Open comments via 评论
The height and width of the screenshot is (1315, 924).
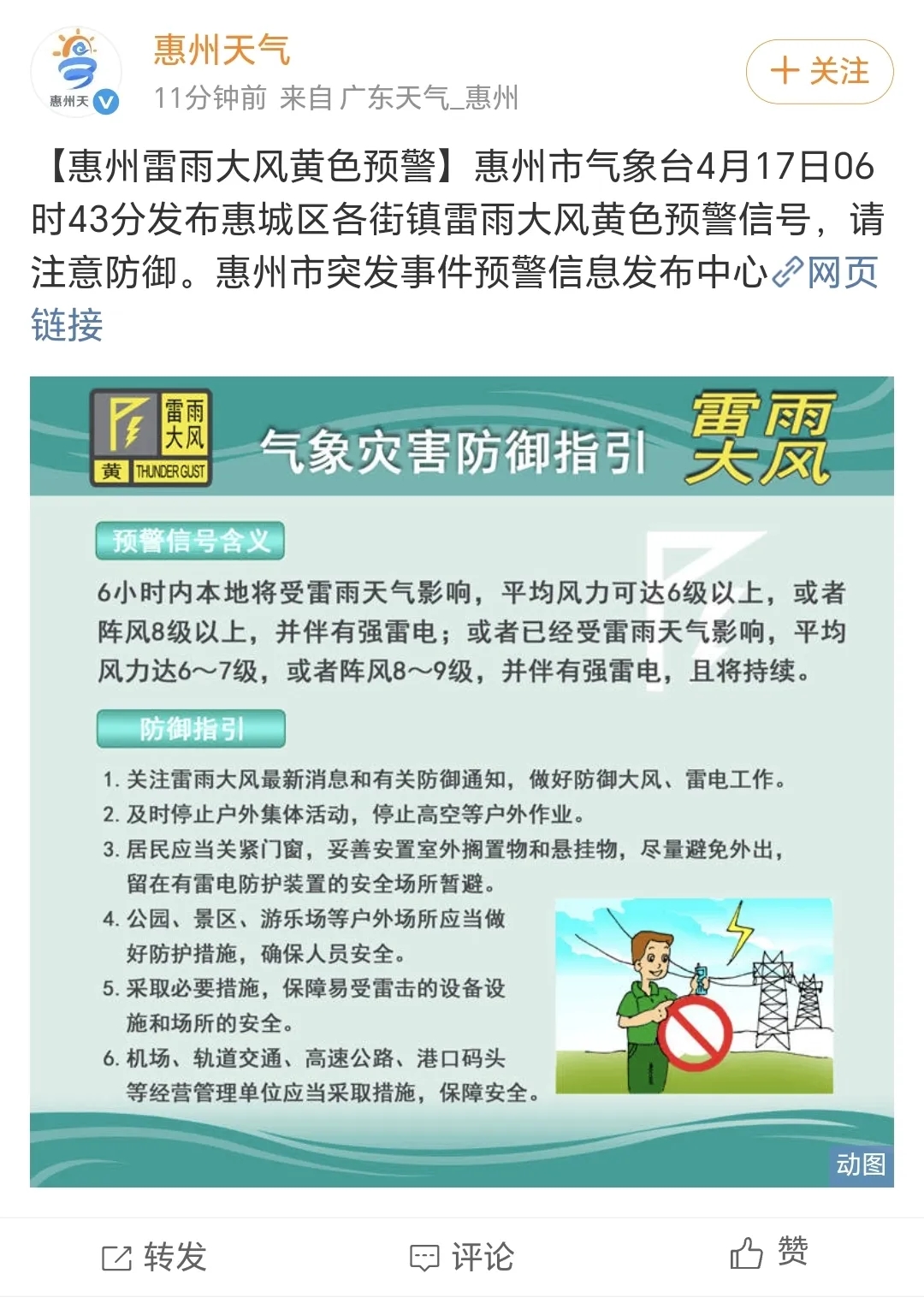461,1257
